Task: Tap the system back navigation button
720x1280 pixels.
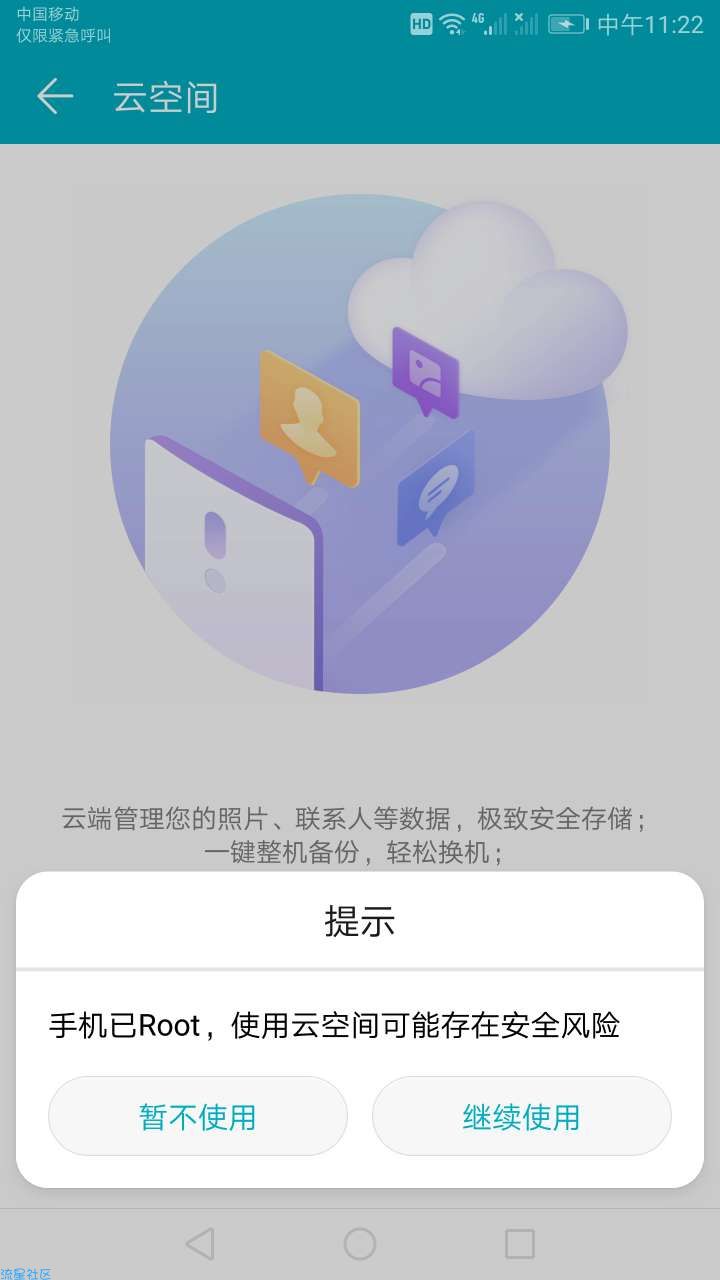Action: [x=200, y=1244]
